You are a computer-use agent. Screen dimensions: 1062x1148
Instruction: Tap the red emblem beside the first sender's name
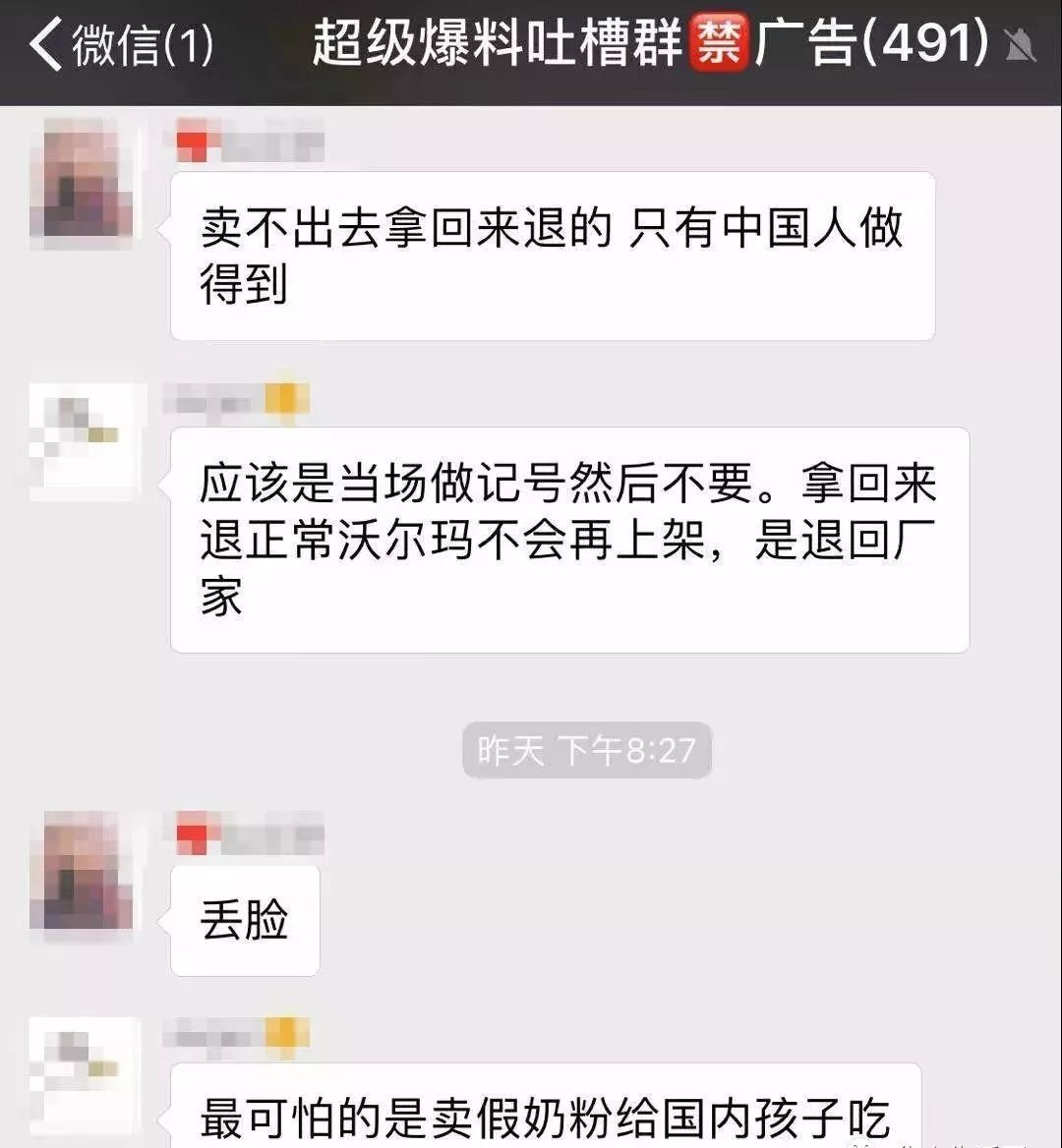coord(193,140)
